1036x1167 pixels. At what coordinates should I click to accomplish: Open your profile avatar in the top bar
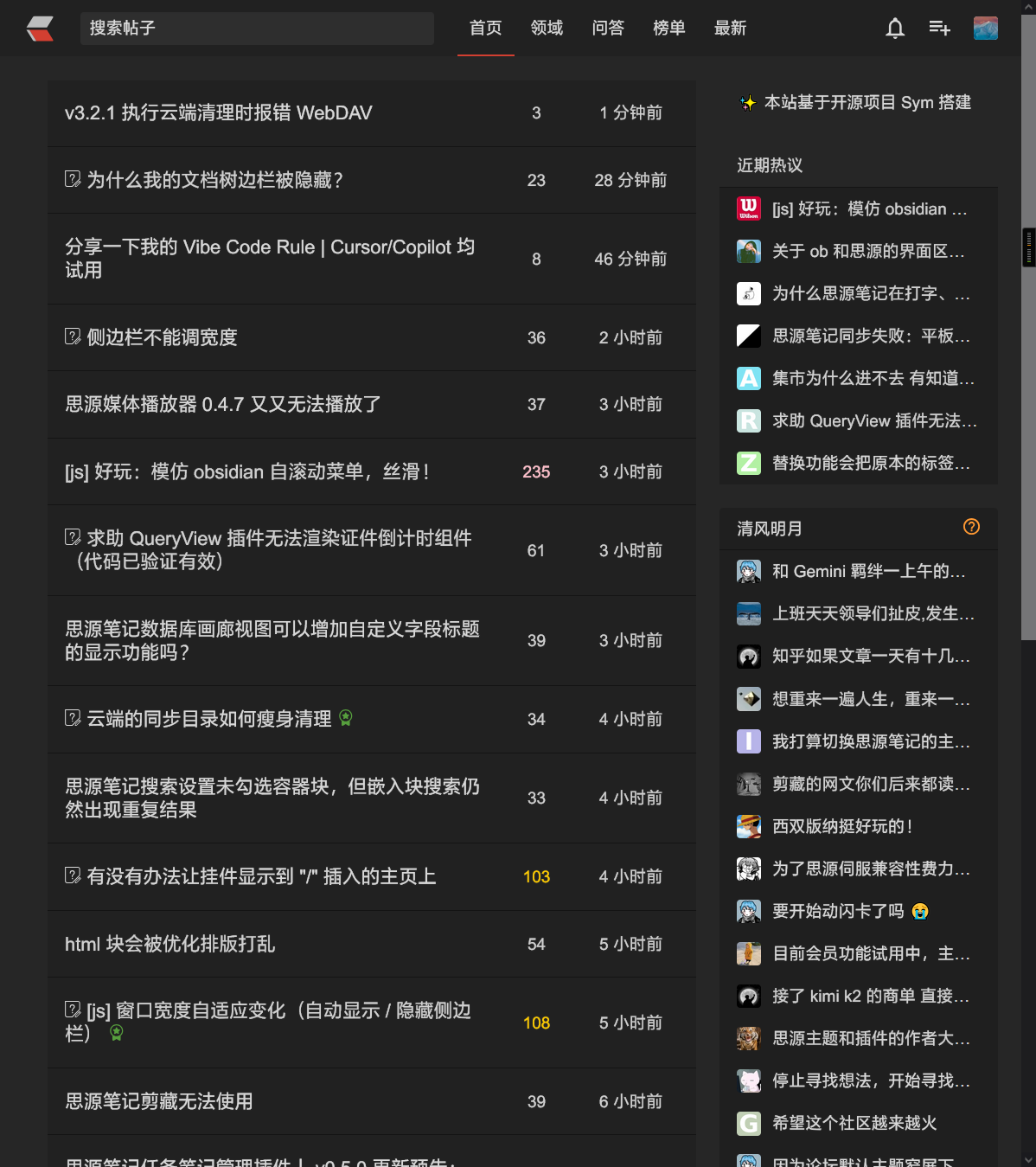(986, 28)
